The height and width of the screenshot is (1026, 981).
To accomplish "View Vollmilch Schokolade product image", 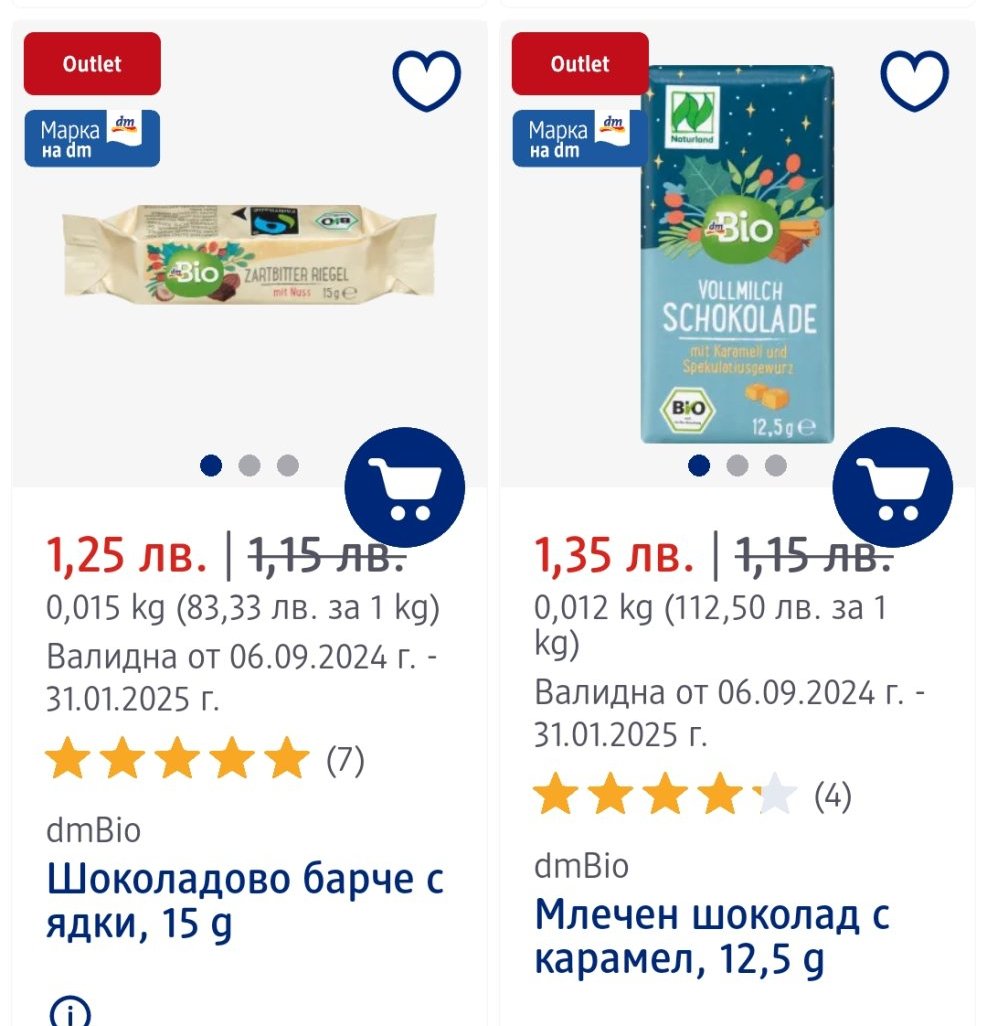I will pos(737,255).
